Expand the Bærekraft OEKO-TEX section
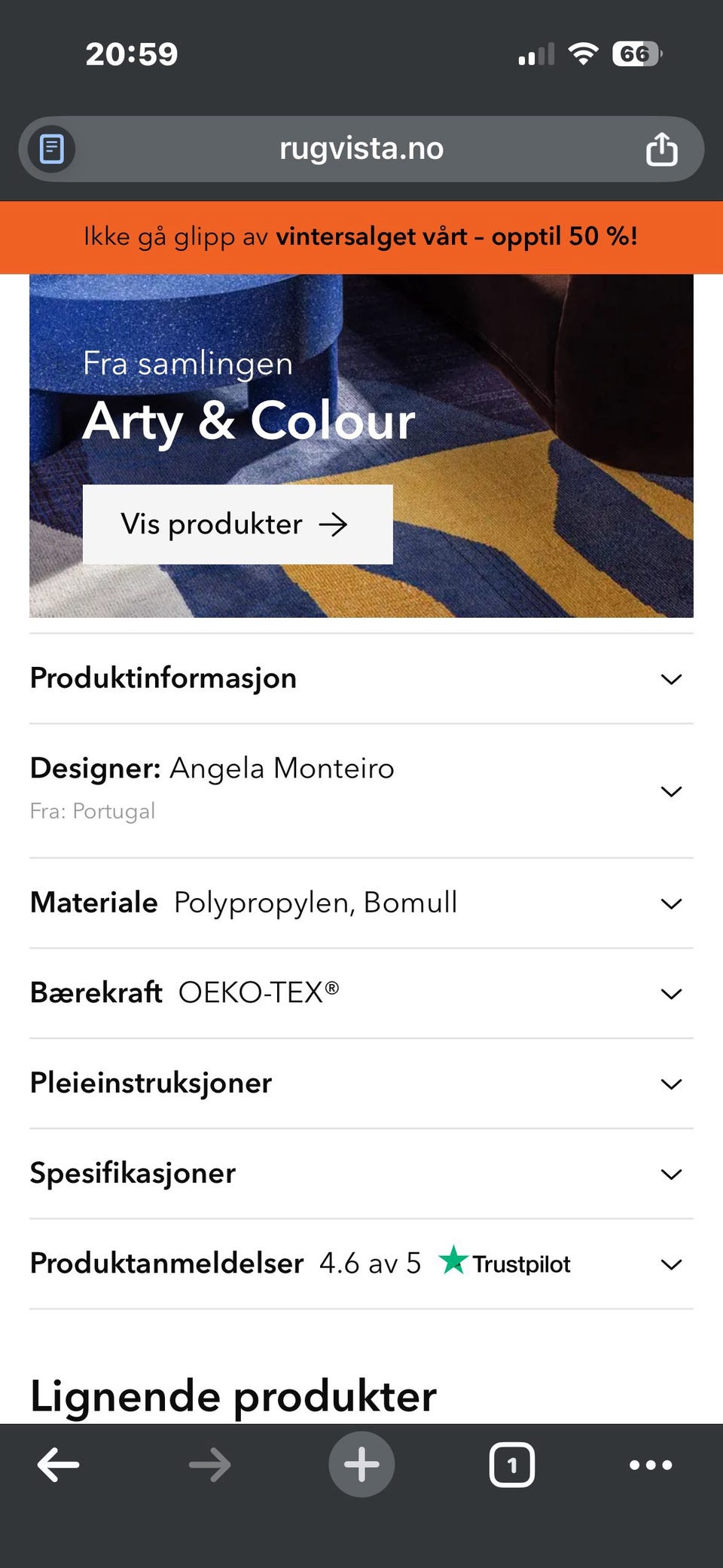This screenshot has height=1568, width=723. (x=361, y=993)
